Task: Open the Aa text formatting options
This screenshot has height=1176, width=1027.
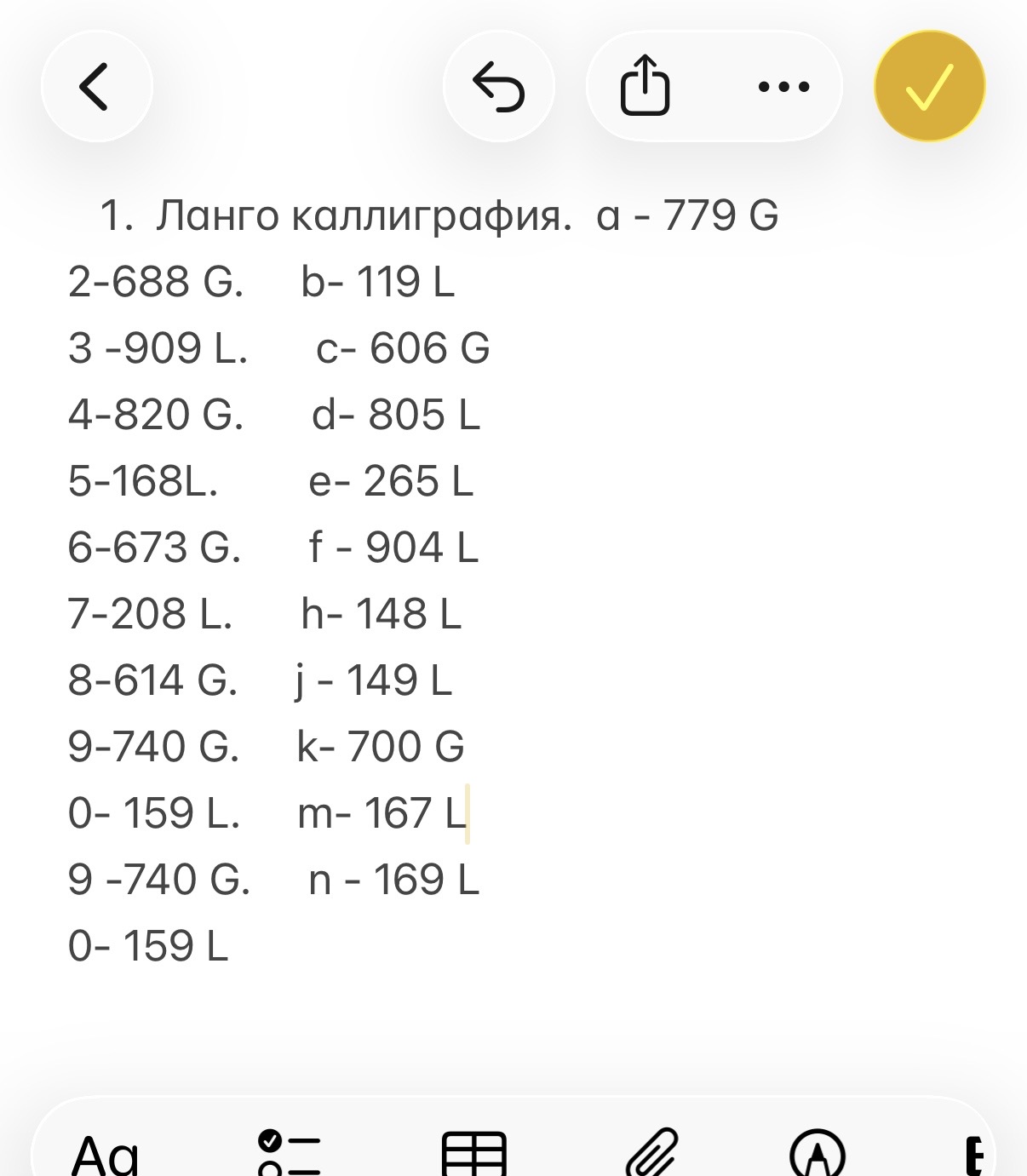Action: pos(106,1154)
